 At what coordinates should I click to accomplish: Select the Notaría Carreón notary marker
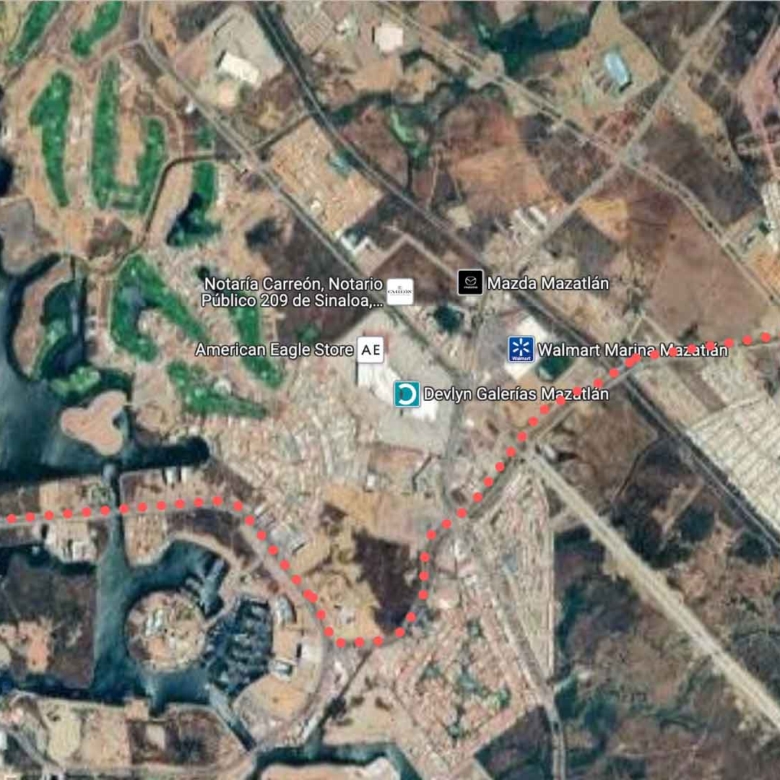[x=400, y=291]
